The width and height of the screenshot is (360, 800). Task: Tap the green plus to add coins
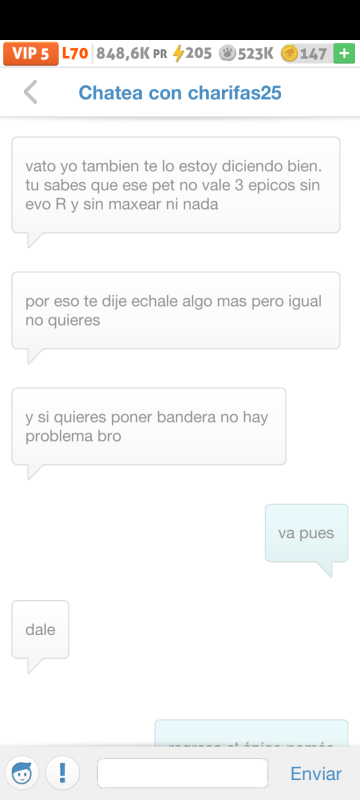pyautogui.click(x=344, y=54)
